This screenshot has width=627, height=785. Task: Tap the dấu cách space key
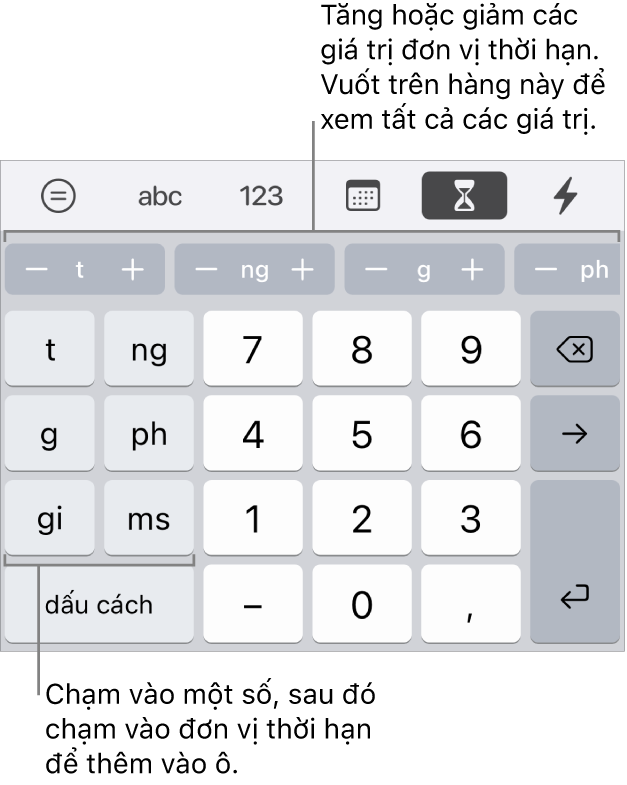pyautogui.click(x=98, y=604)
